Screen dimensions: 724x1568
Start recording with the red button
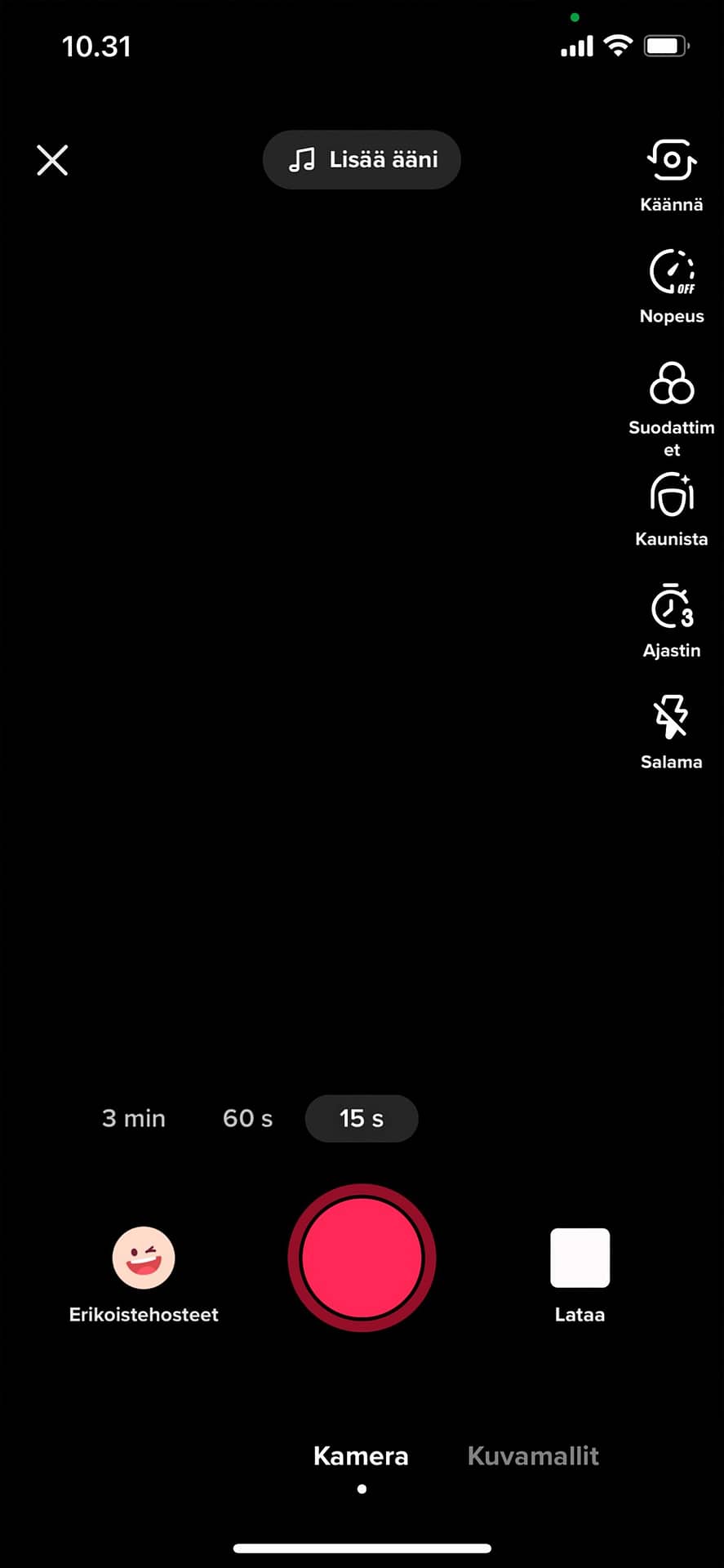362,1258
